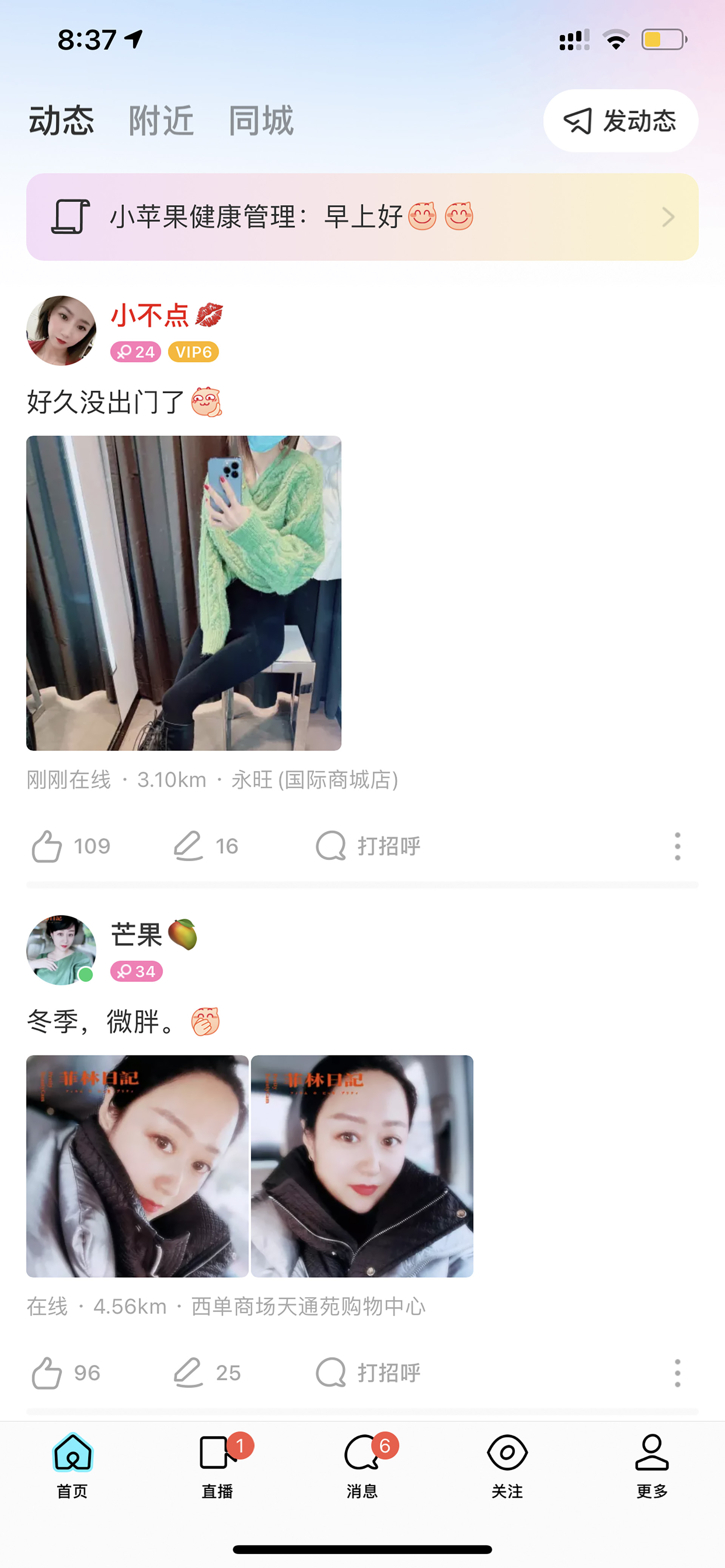Open 小不点's profile avatar
The height and width of the screenshot is (1568, 725).
coord(61,331)
